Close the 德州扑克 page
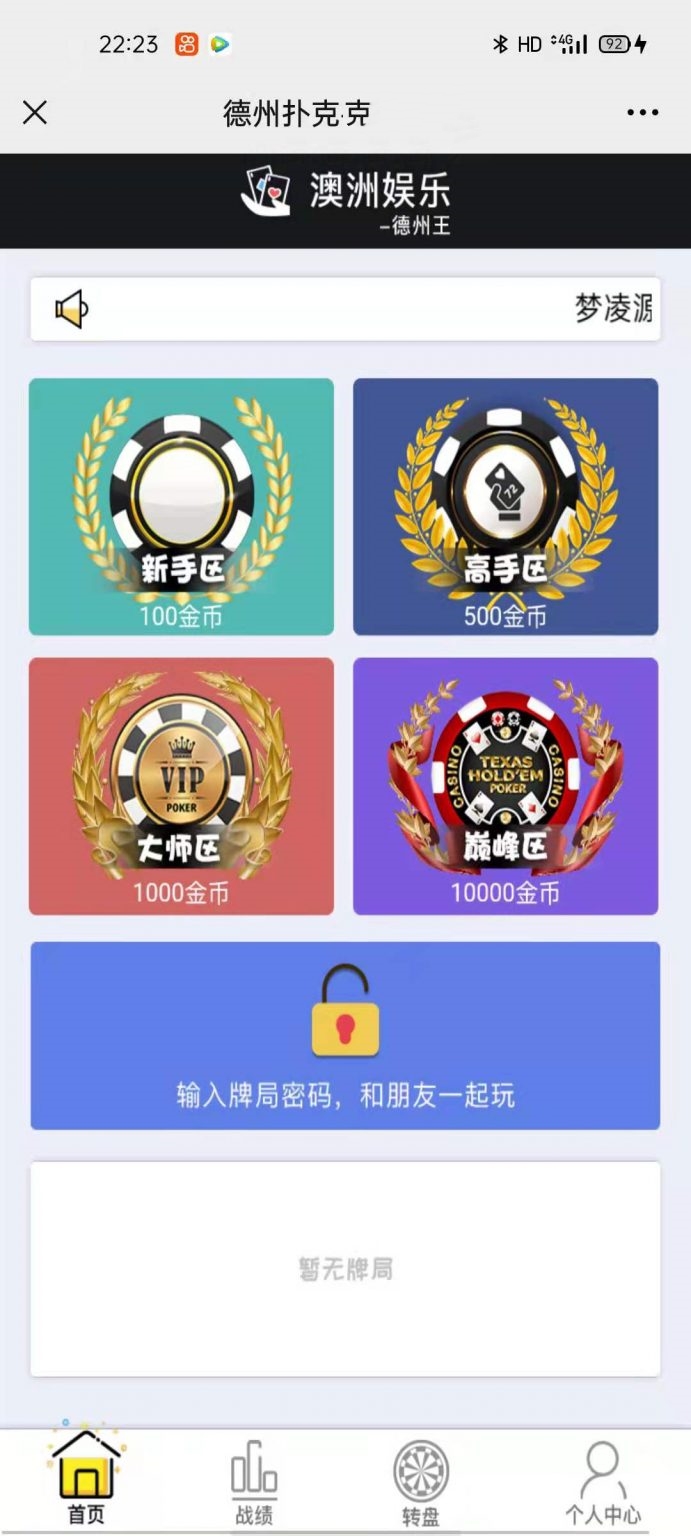The height and width of the screenshot is (1536, 691). tap(35, 112)
